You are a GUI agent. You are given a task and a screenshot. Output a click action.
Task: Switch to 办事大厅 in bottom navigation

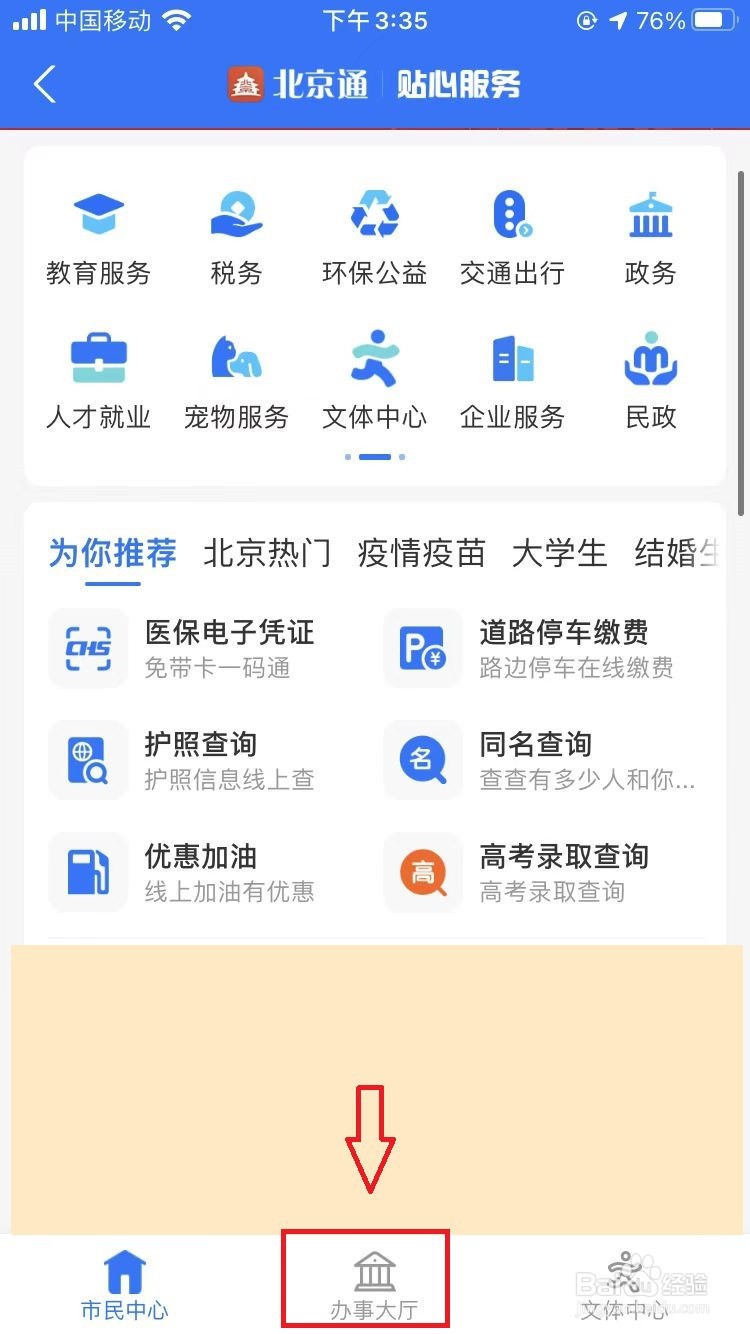coord(374,1284)
